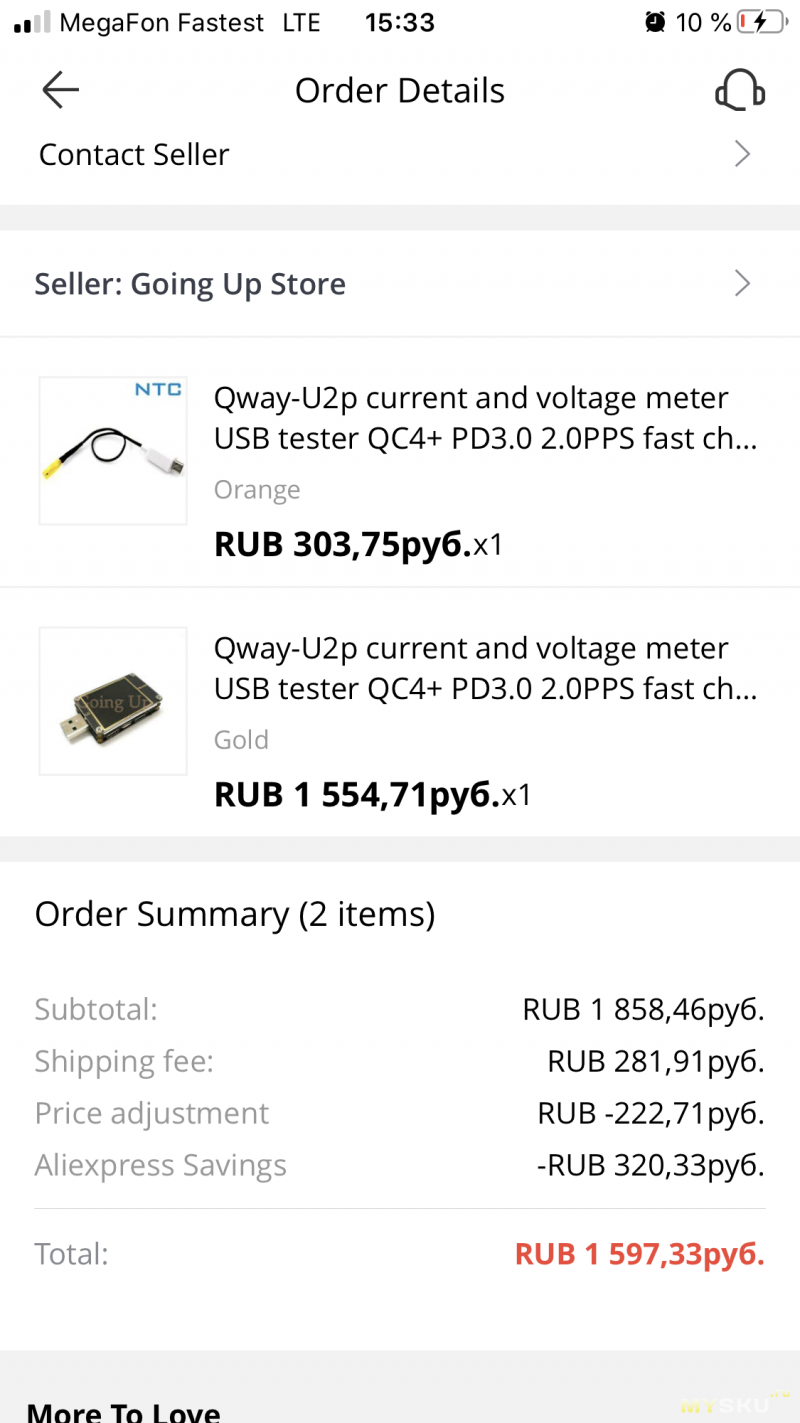Visit the Going Up Store seller link
This screenshot has height=1423, width=800.
click(189, 284)
